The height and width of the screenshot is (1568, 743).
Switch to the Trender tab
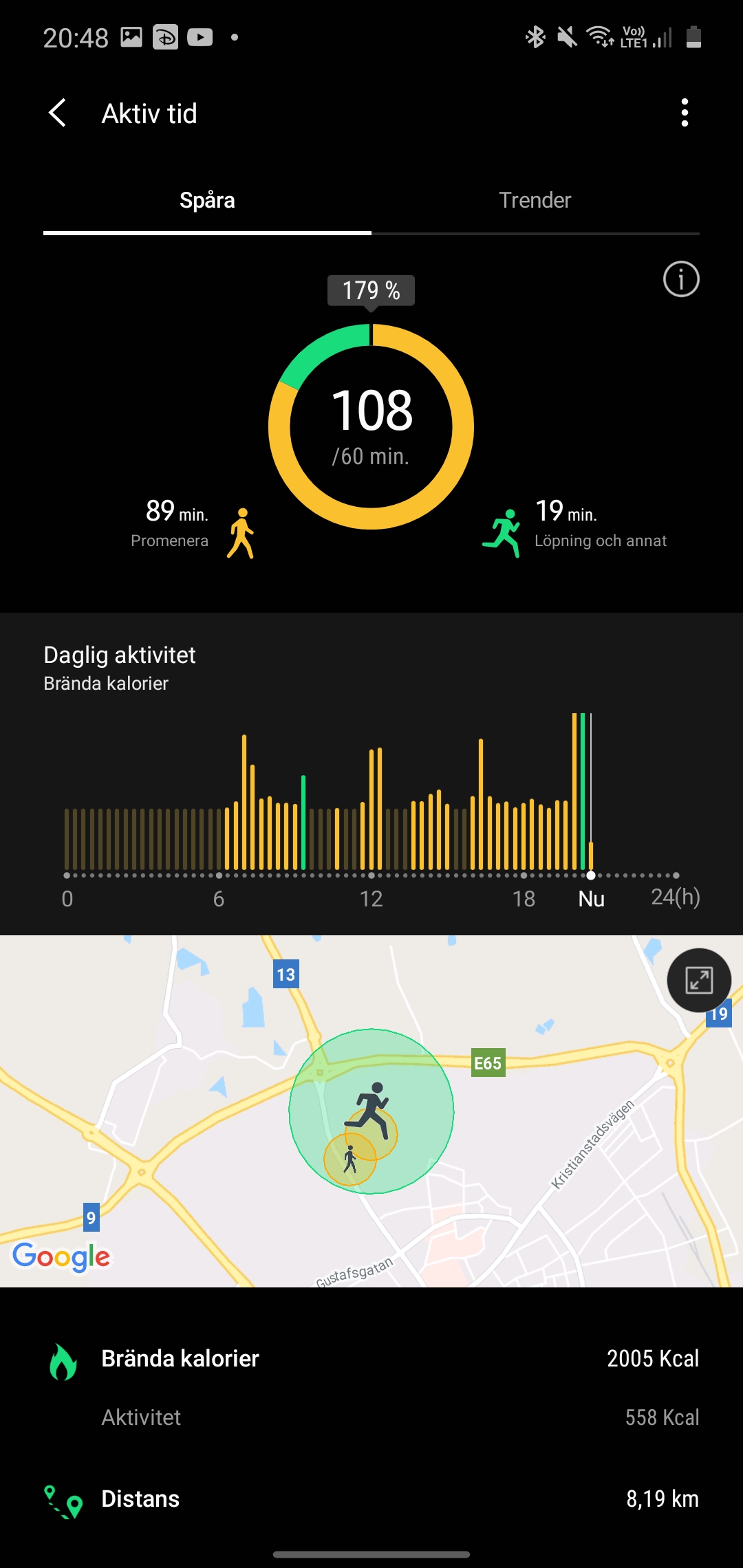pos(535,200)
